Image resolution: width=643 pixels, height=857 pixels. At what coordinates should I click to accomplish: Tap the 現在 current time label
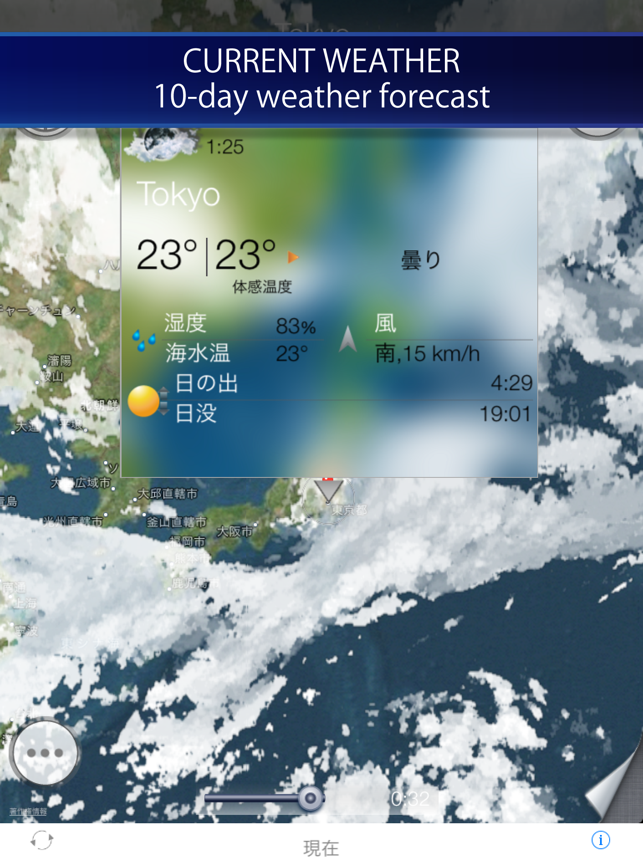(x=321, y=847)
